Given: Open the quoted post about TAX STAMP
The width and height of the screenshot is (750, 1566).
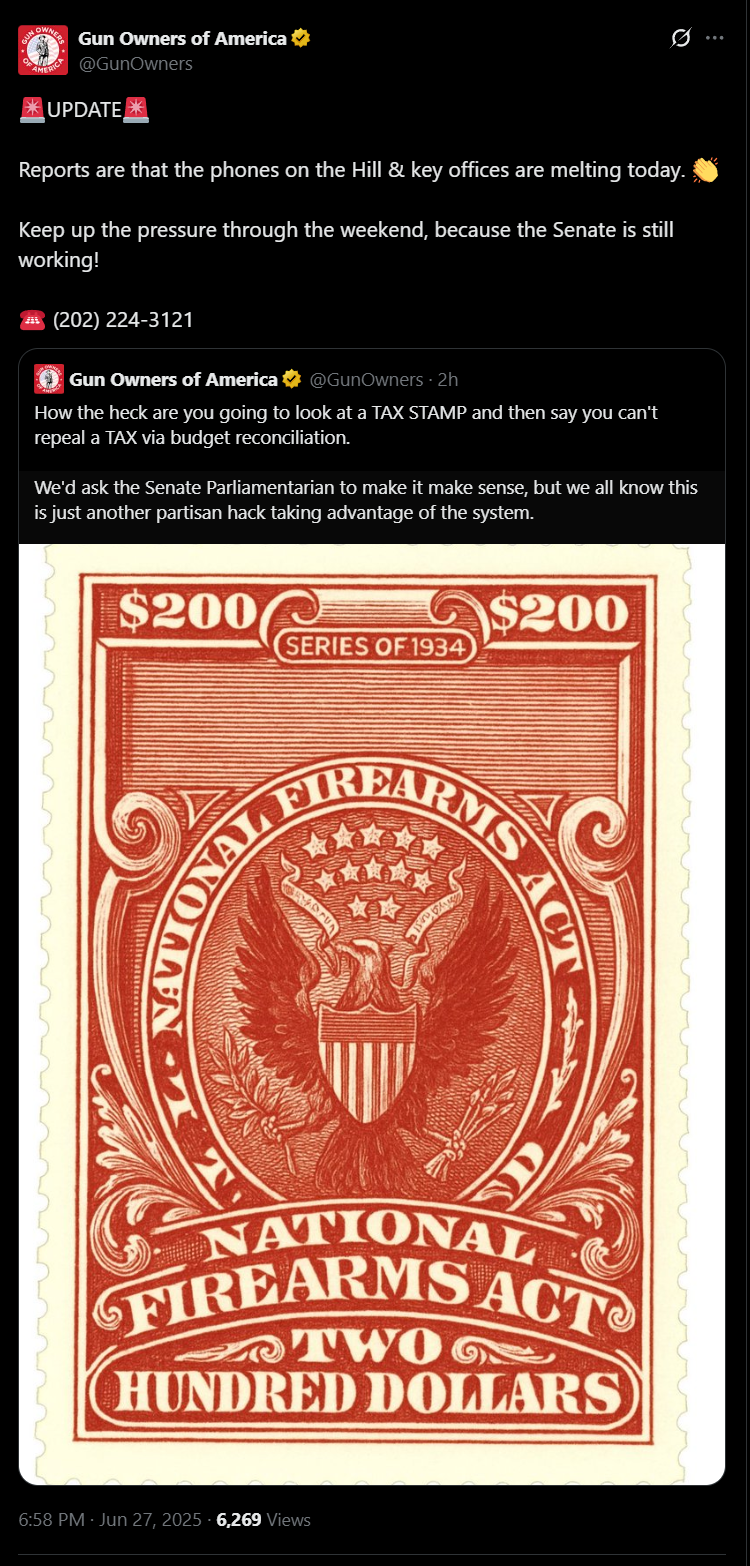Looking at the screenshot, I should tap(372, 446).
